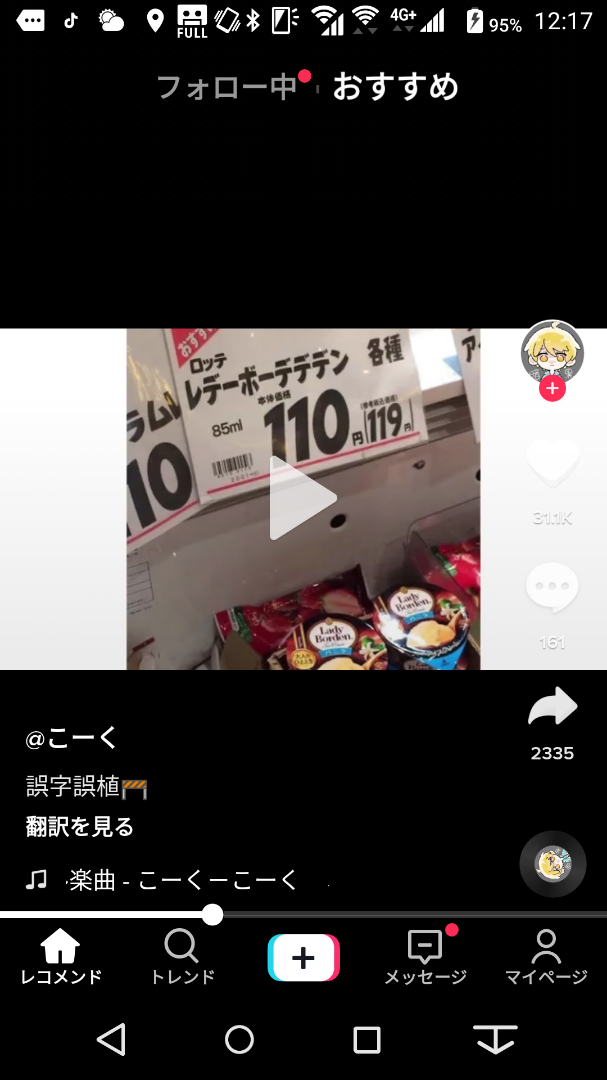The image size is (607, 1080).
Task: Switch to the フォロー中 tab
Action: pos(228,87)
